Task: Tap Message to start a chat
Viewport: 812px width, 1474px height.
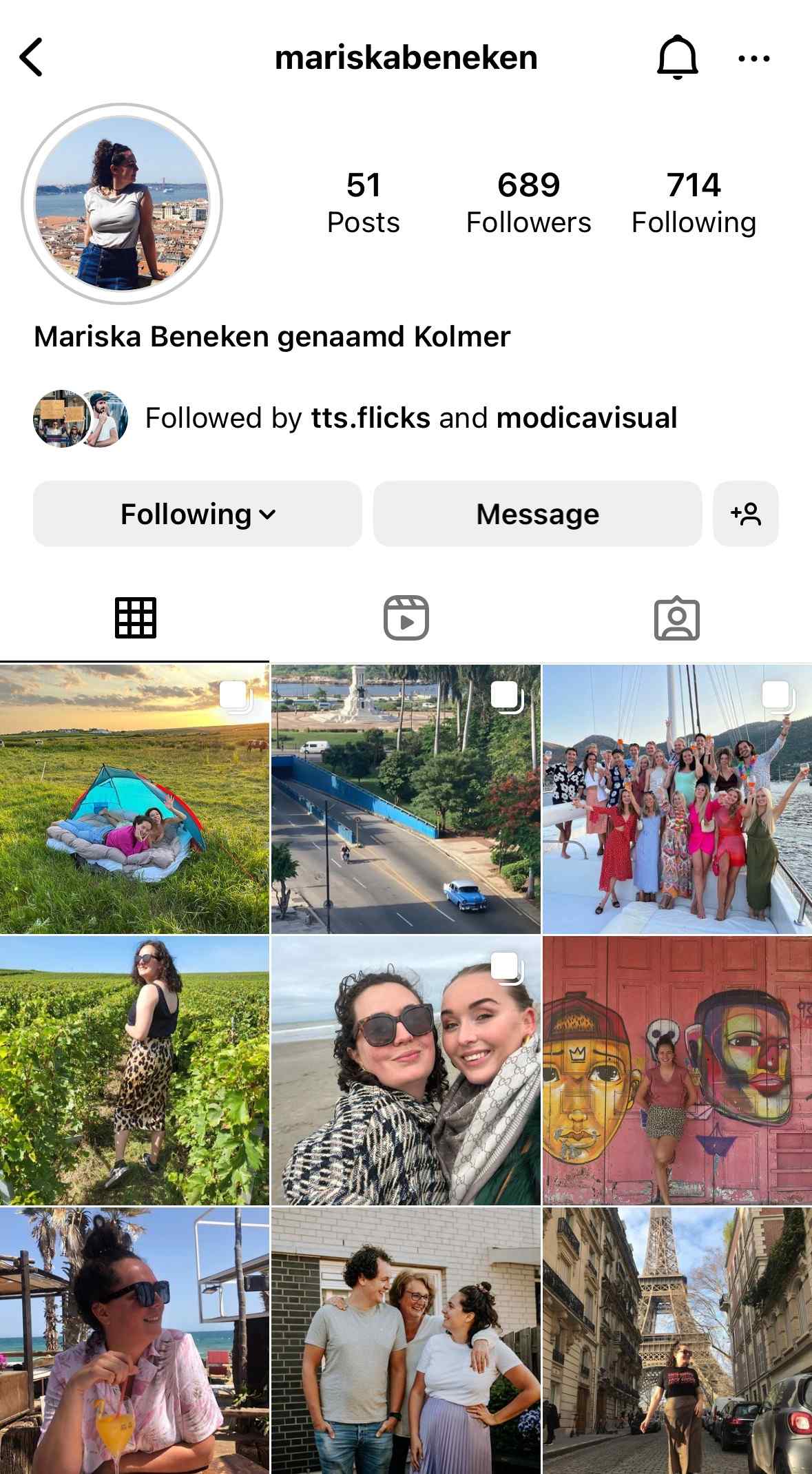Action: (x=537, y=514)
